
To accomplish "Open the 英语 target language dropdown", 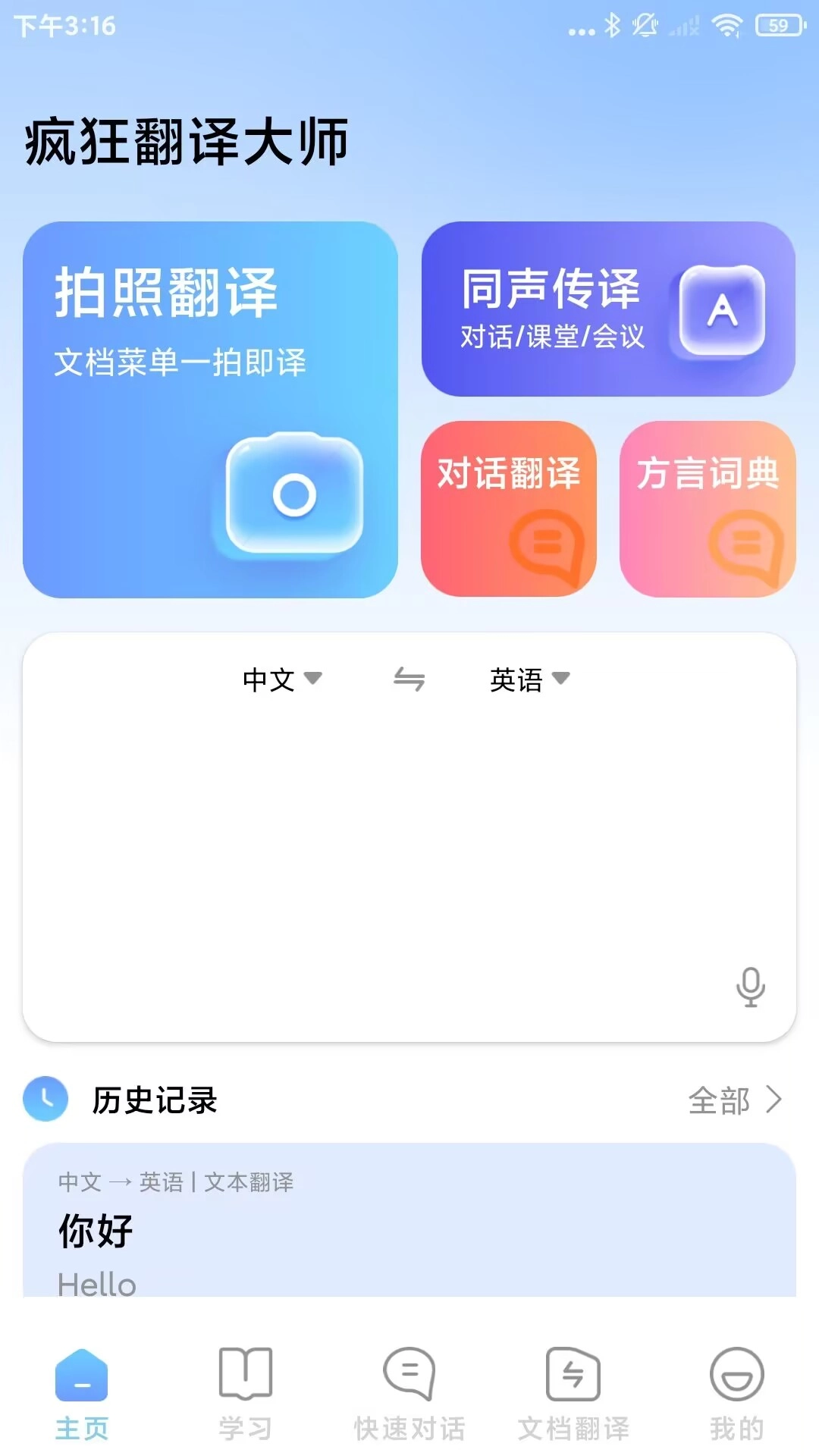I will [x=529, y=680].
